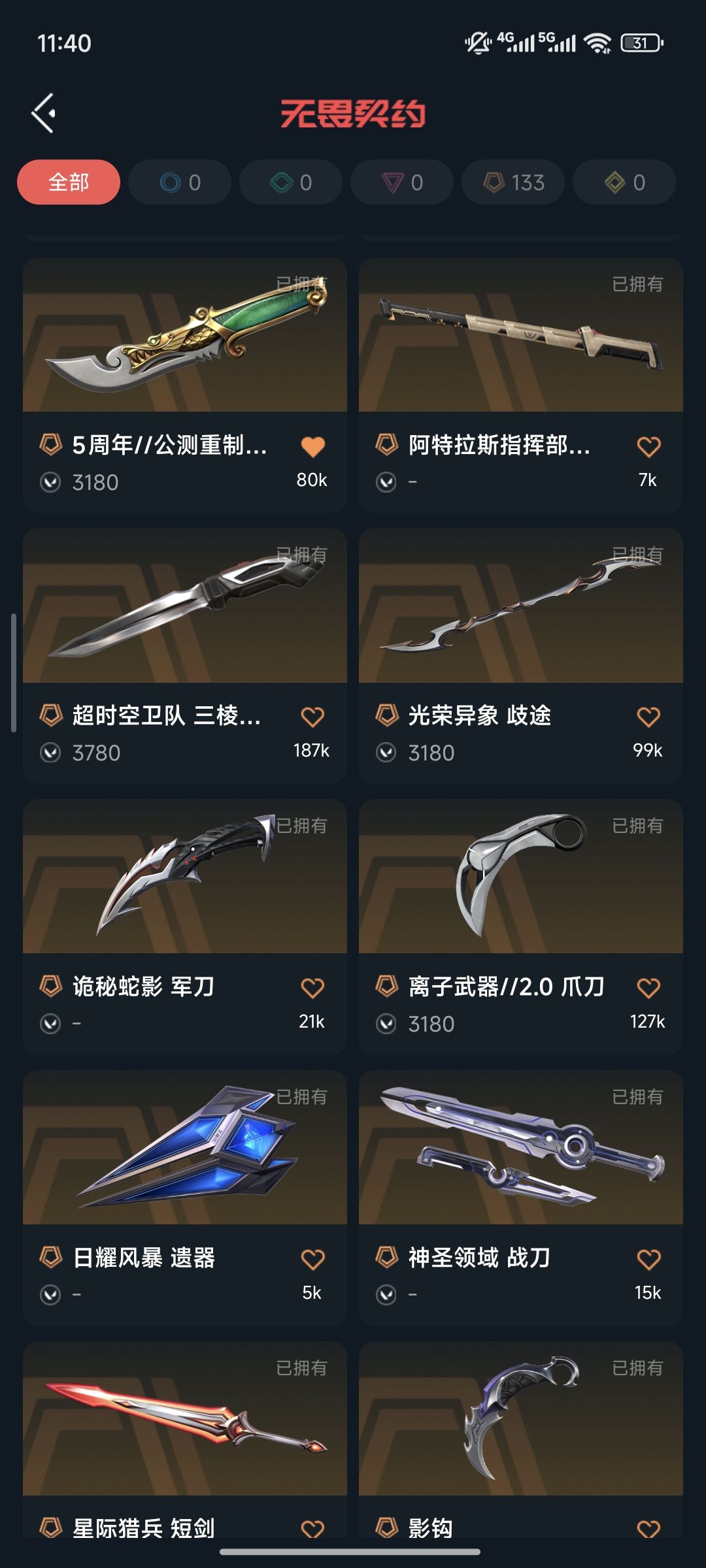Like the 诡秘蛇影 军刀 skin
Screen dimensions: 706x1568
(x=312, y=988)
